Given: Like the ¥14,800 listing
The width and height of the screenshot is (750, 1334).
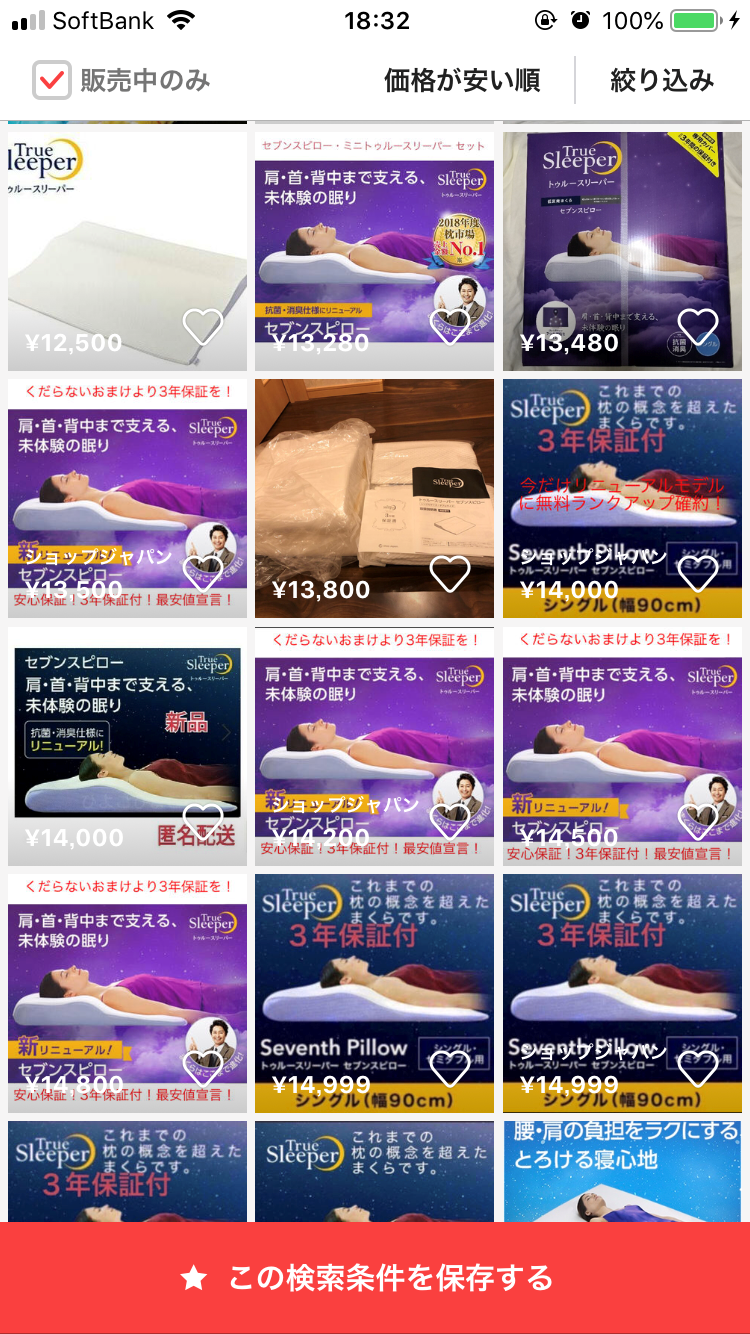Looking at the screenshot, I should (203, 1068).
